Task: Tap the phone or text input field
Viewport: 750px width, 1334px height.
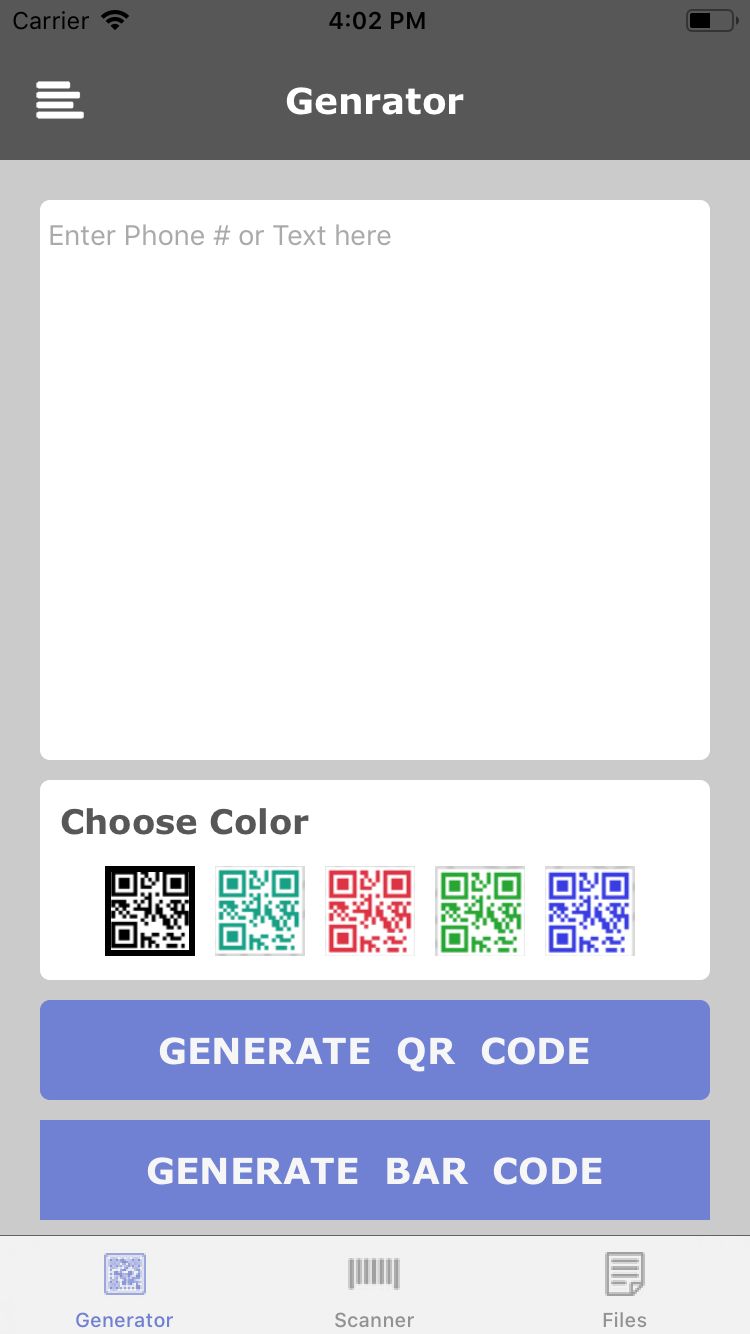Action: (x=375, y=480)
